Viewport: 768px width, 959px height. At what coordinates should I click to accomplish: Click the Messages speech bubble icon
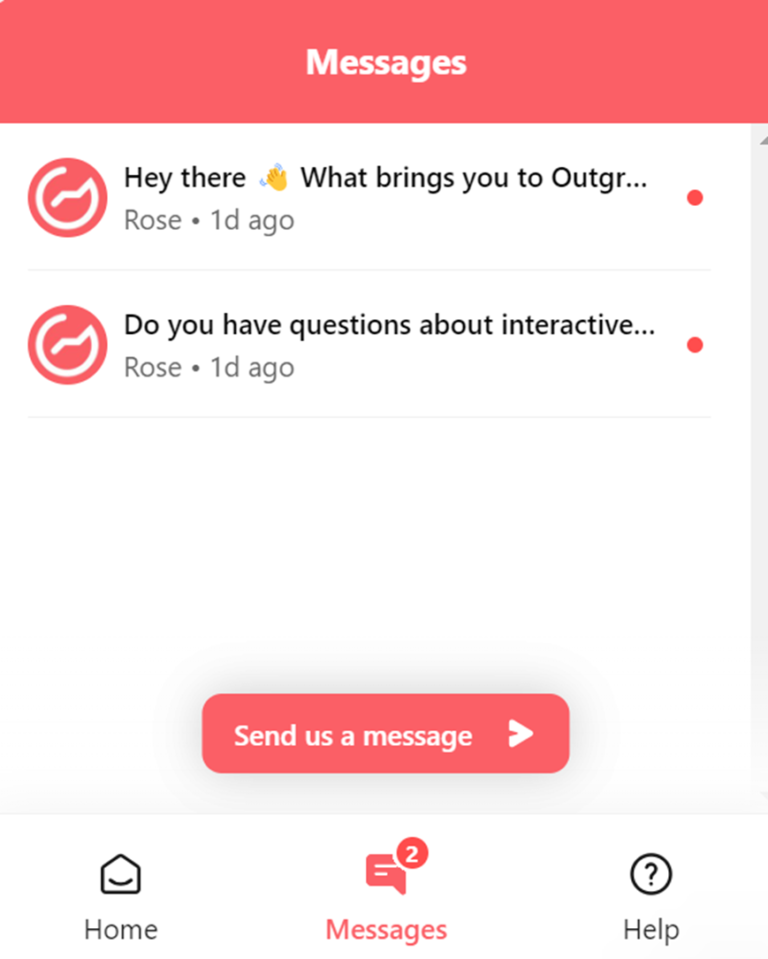[x=385, y=874]
